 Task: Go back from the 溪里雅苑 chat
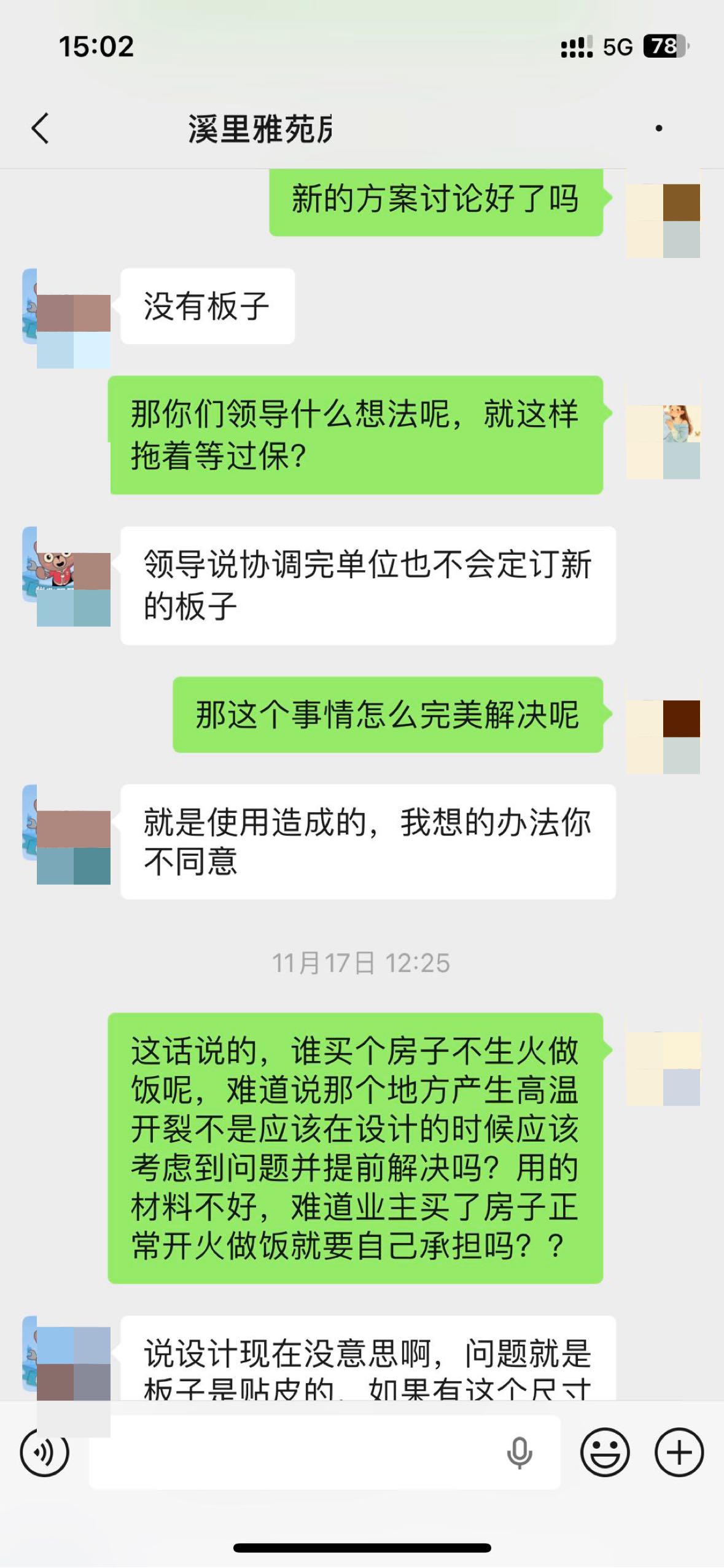point(41,128)
